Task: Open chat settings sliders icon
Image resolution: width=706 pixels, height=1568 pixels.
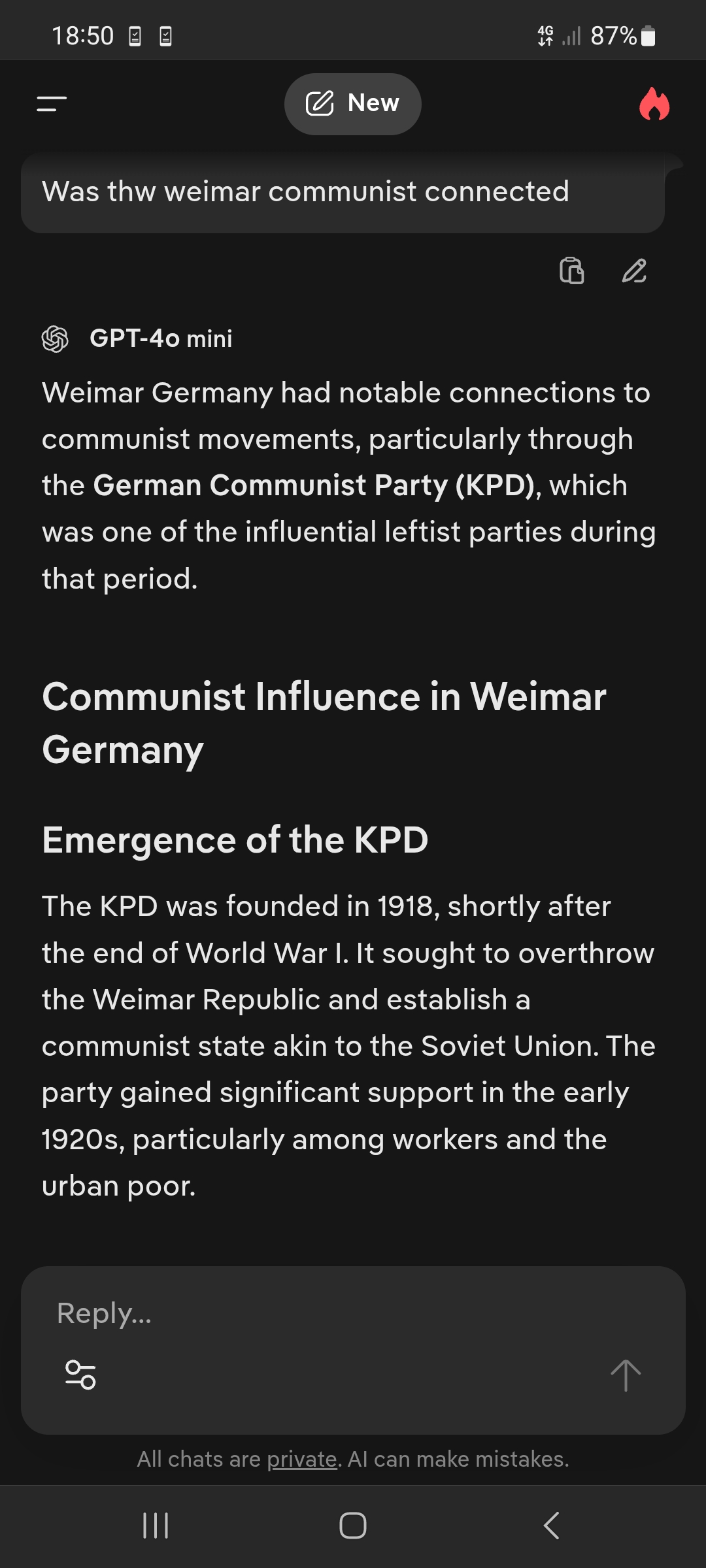Action: click(x=81, y=1375)
